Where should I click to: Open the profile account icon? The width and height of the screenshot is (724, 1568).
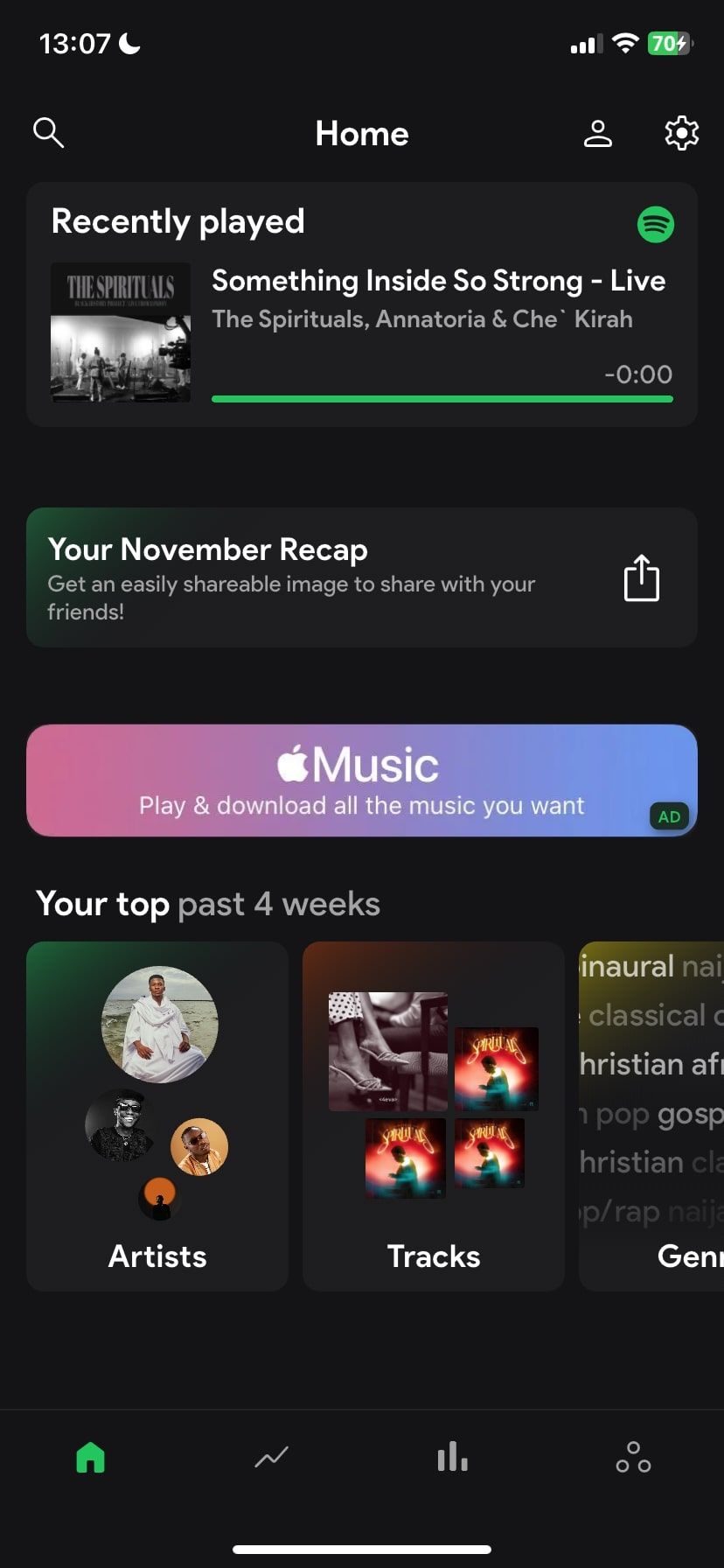pos(598,134)
